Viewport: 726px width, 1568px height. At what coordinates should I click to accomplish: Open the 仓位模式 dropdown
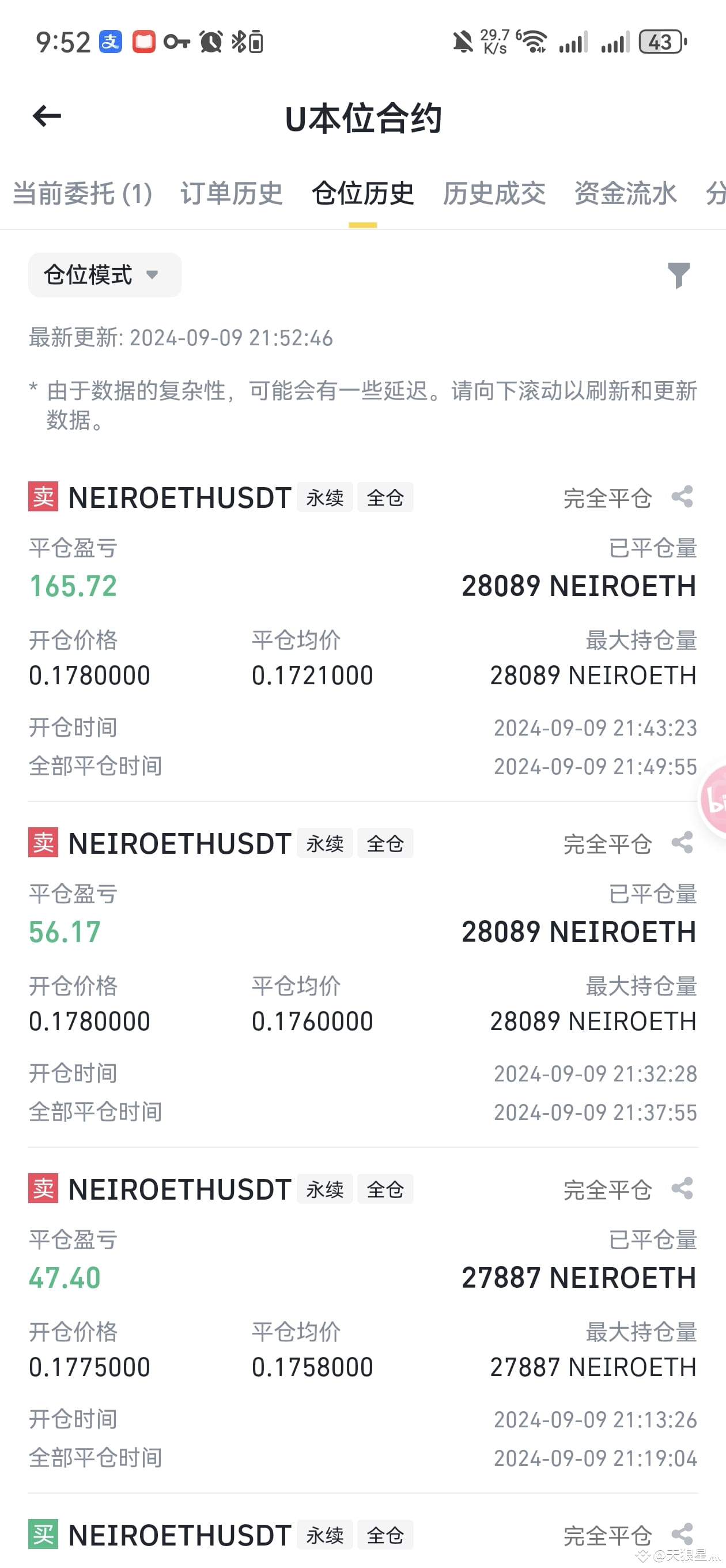click(104, 275)
